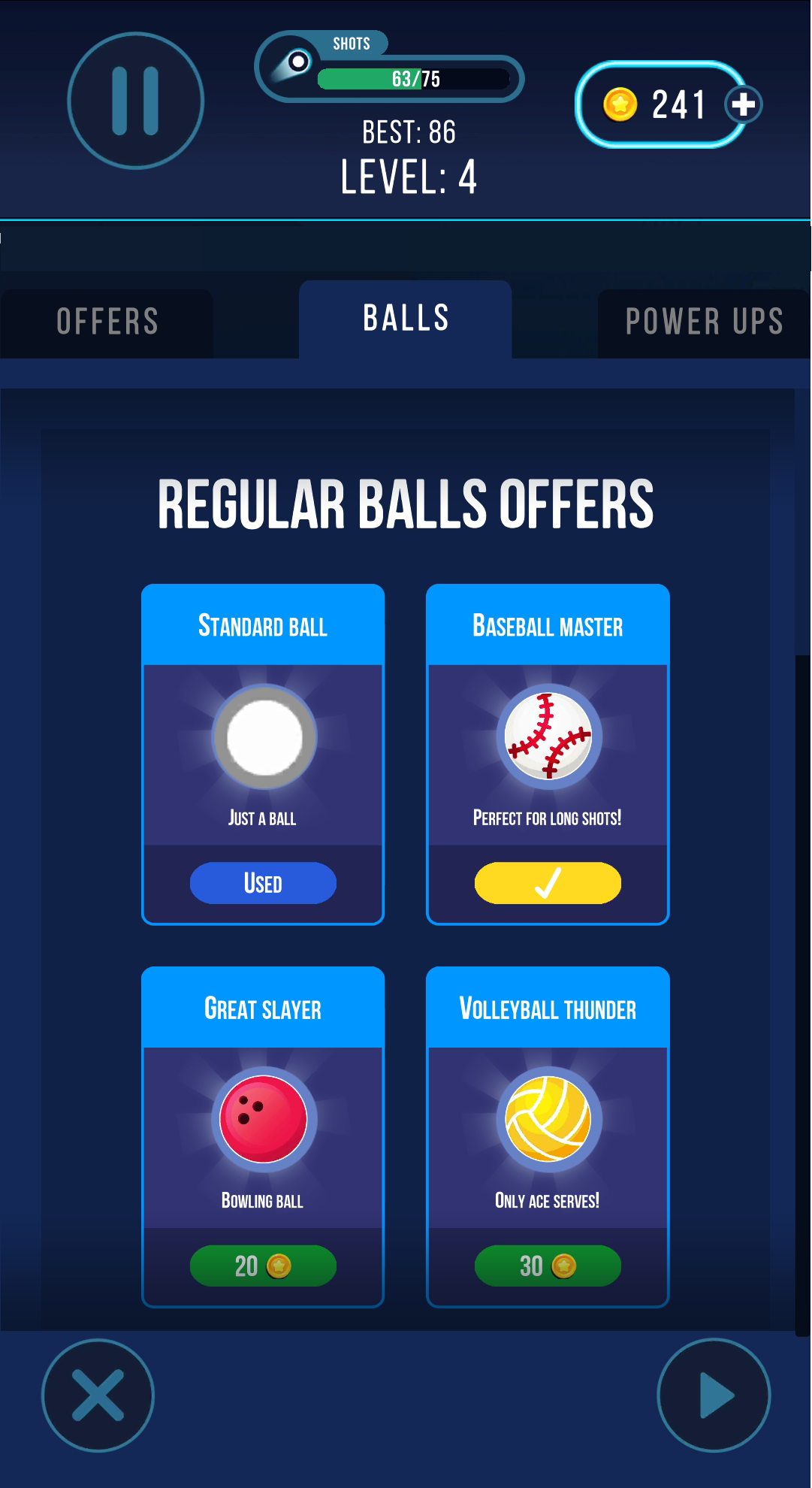Open the Power Ups tab
The width and height of the screenshot is (812, 1488).
click(704, 322)
